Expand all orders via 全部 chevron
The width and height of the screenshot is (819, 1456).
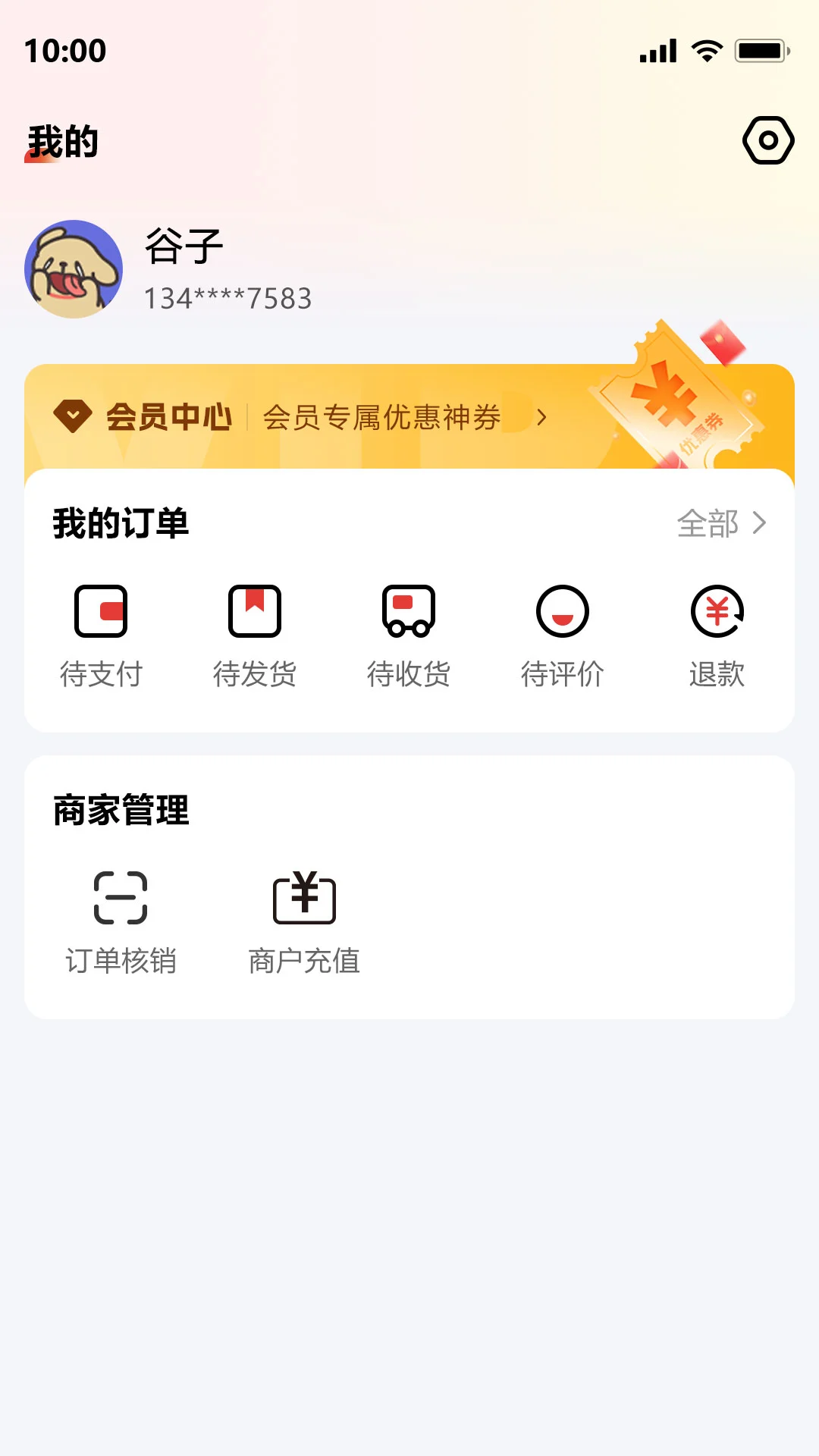[758, 524]
